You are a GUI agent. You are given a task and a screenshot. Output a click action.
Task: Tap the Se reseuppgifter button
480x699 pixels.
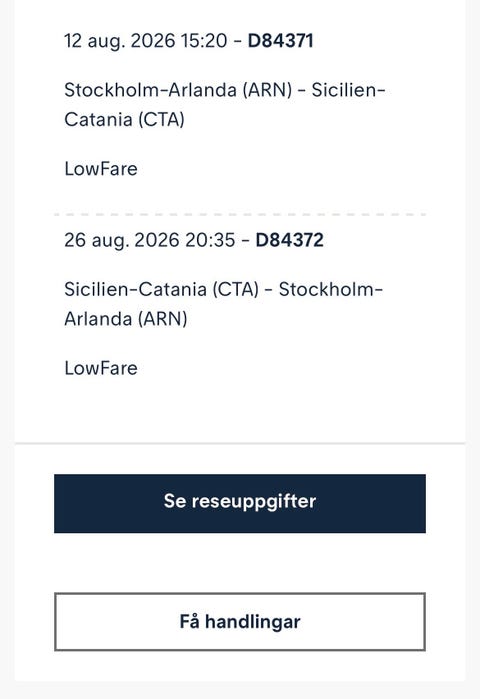240,503
